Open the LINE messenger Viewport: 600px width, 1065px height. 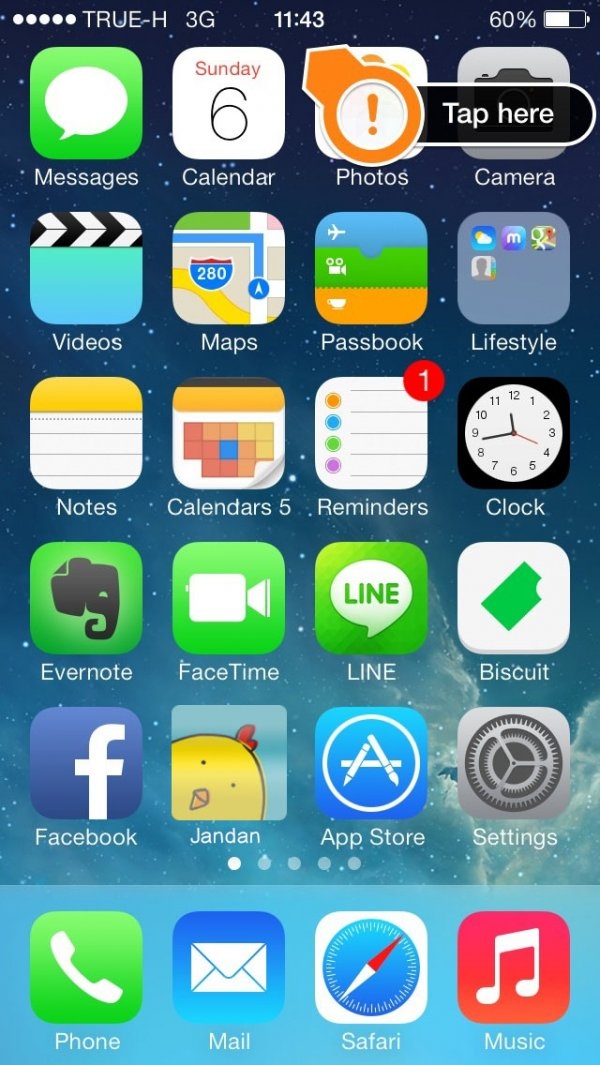371,598
